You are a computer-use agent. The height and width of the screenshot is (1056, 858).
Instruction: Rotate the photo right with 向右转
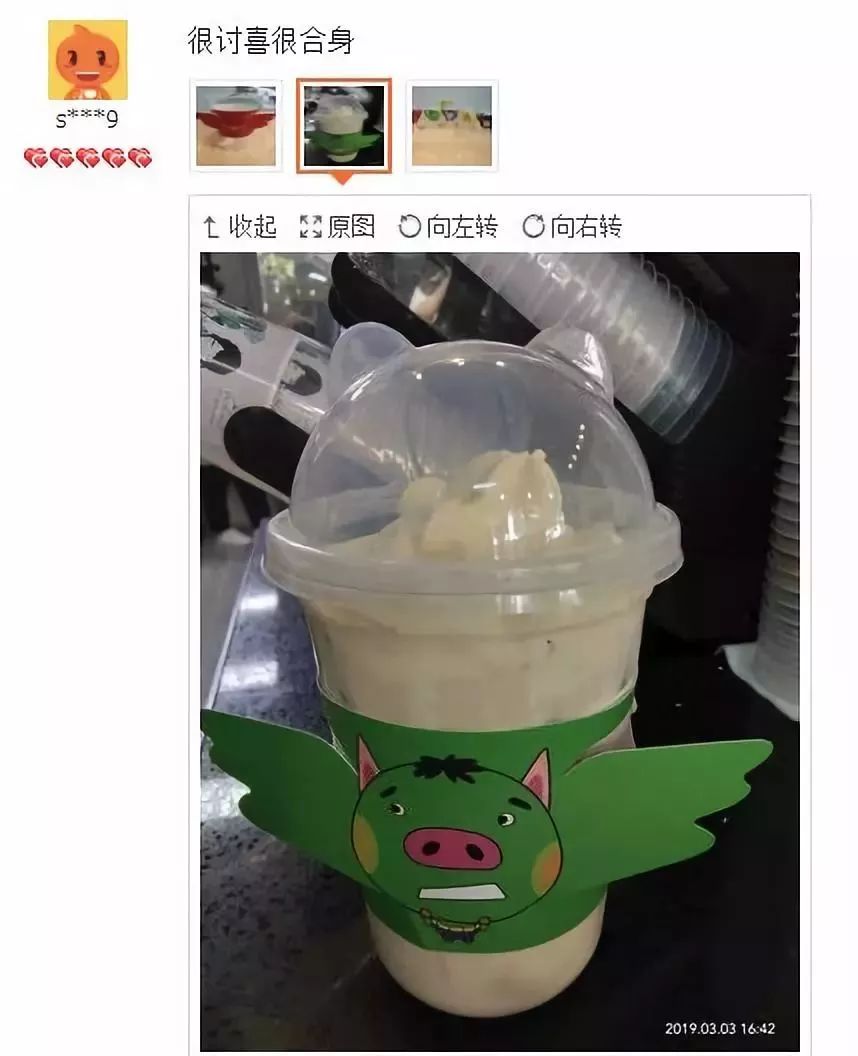pyautogui.click(x=573, y=227)
